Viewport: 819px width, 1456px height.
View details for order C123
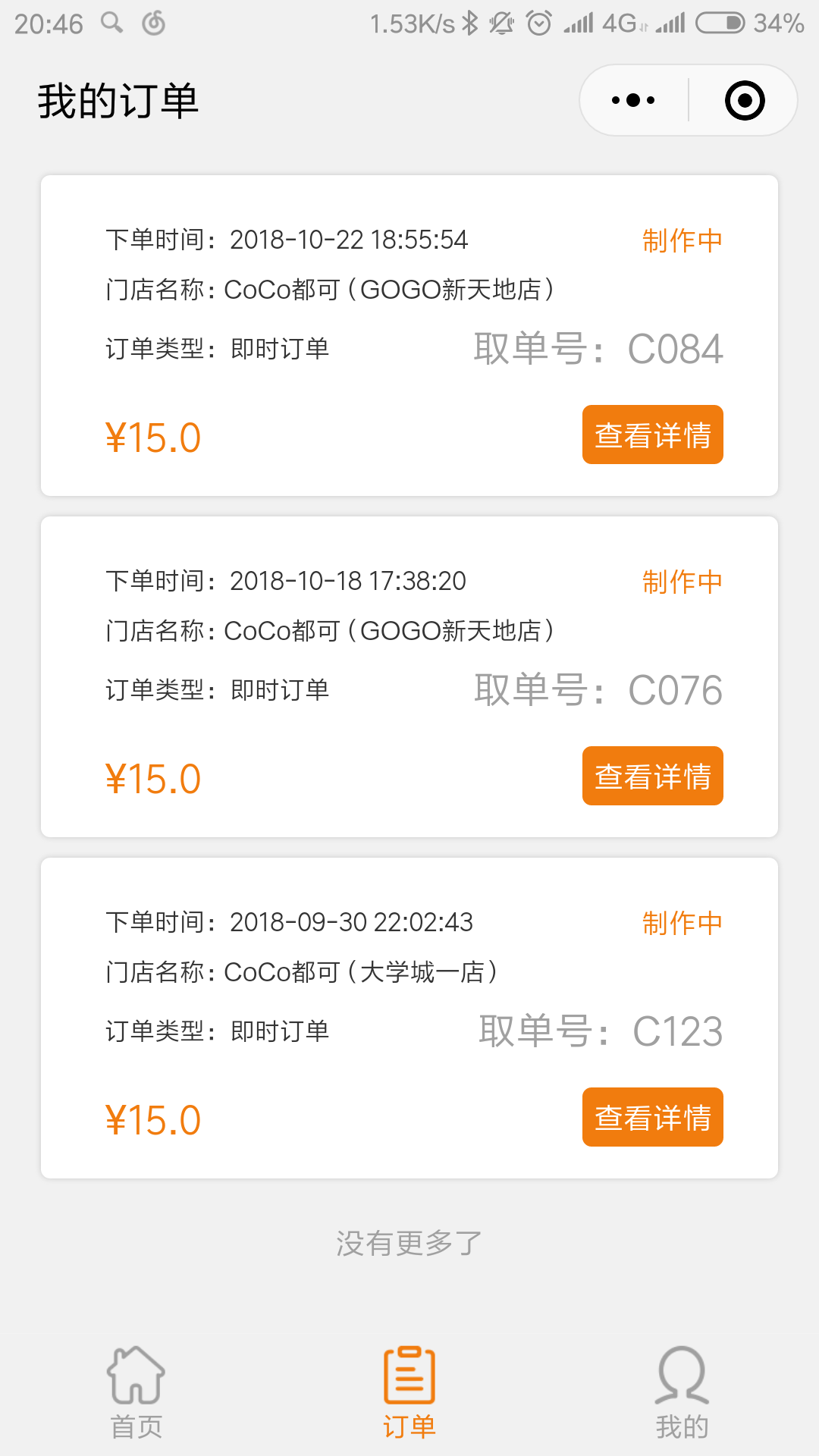652,1117
